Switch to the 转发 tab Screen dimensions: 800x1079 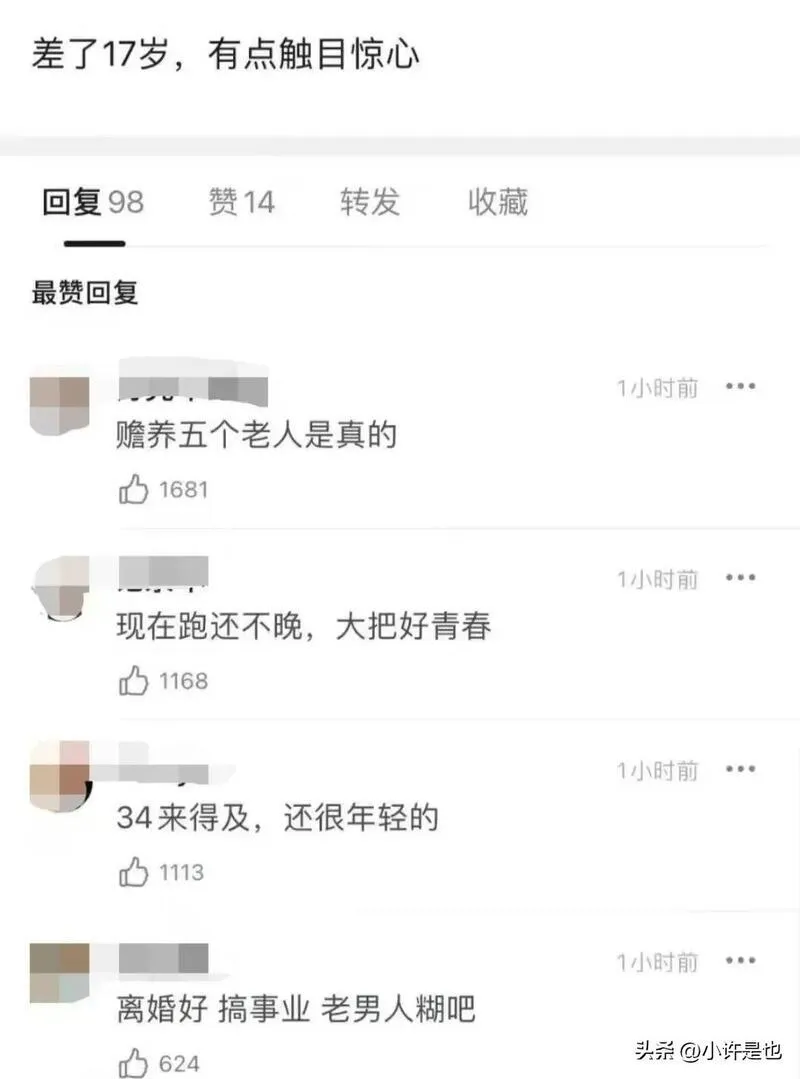tap(369, 203)
